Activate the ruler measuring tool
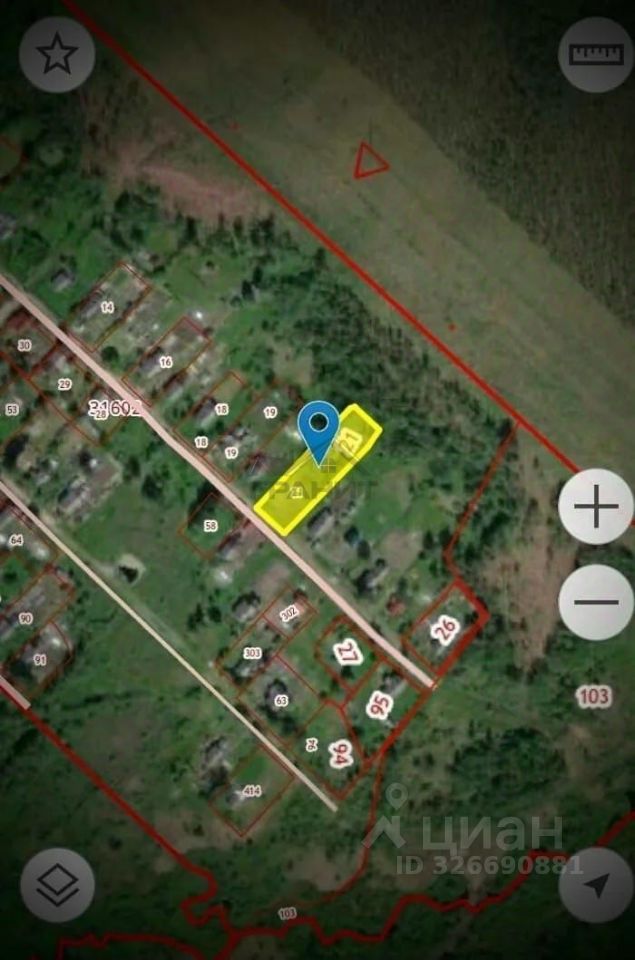635x960 pixels. (596, 55)
